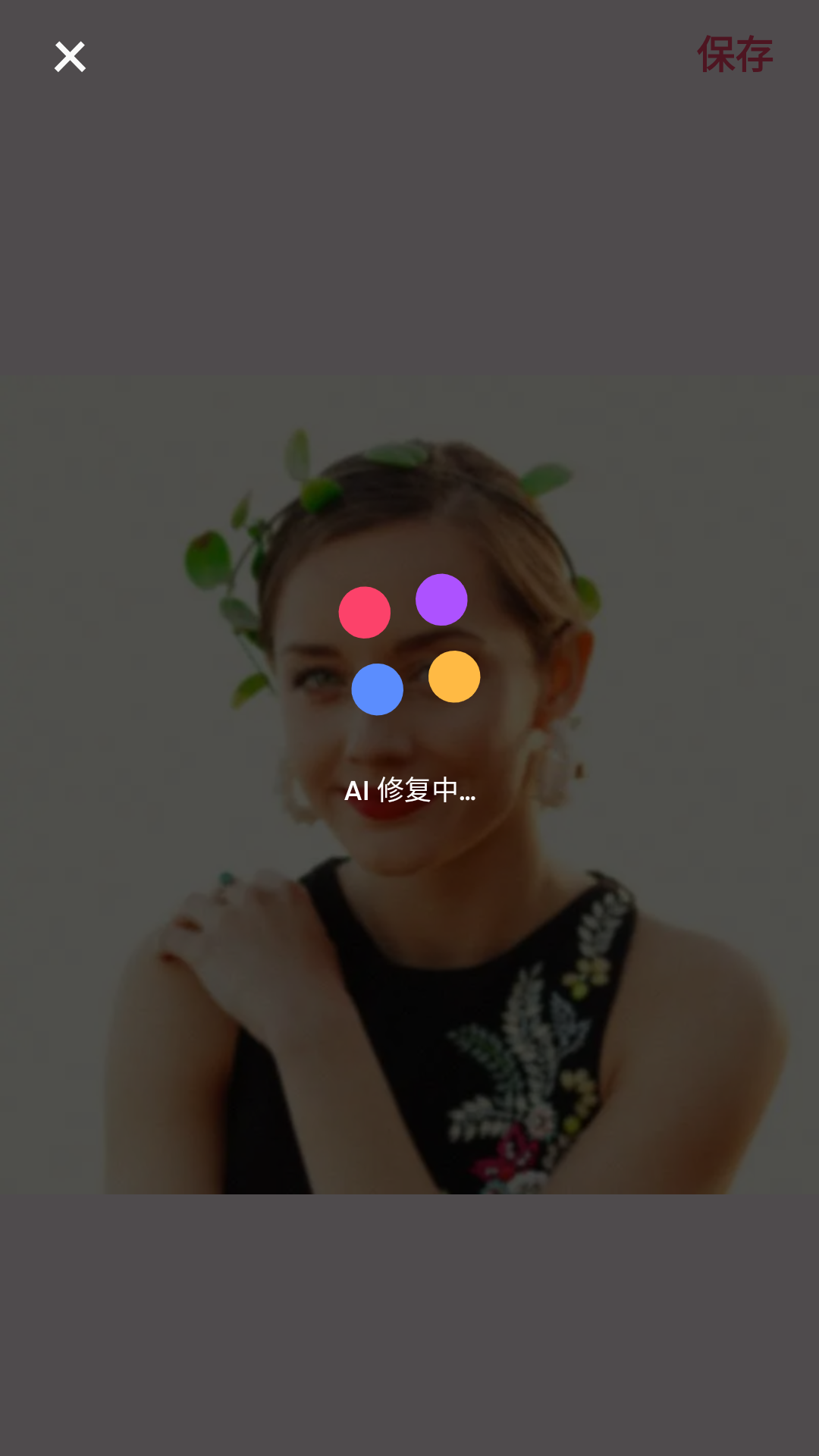Image resolution: width=819 pixels, height=1456 pixels.
Task: Close the AI repair screen
Action: point(70,57)
